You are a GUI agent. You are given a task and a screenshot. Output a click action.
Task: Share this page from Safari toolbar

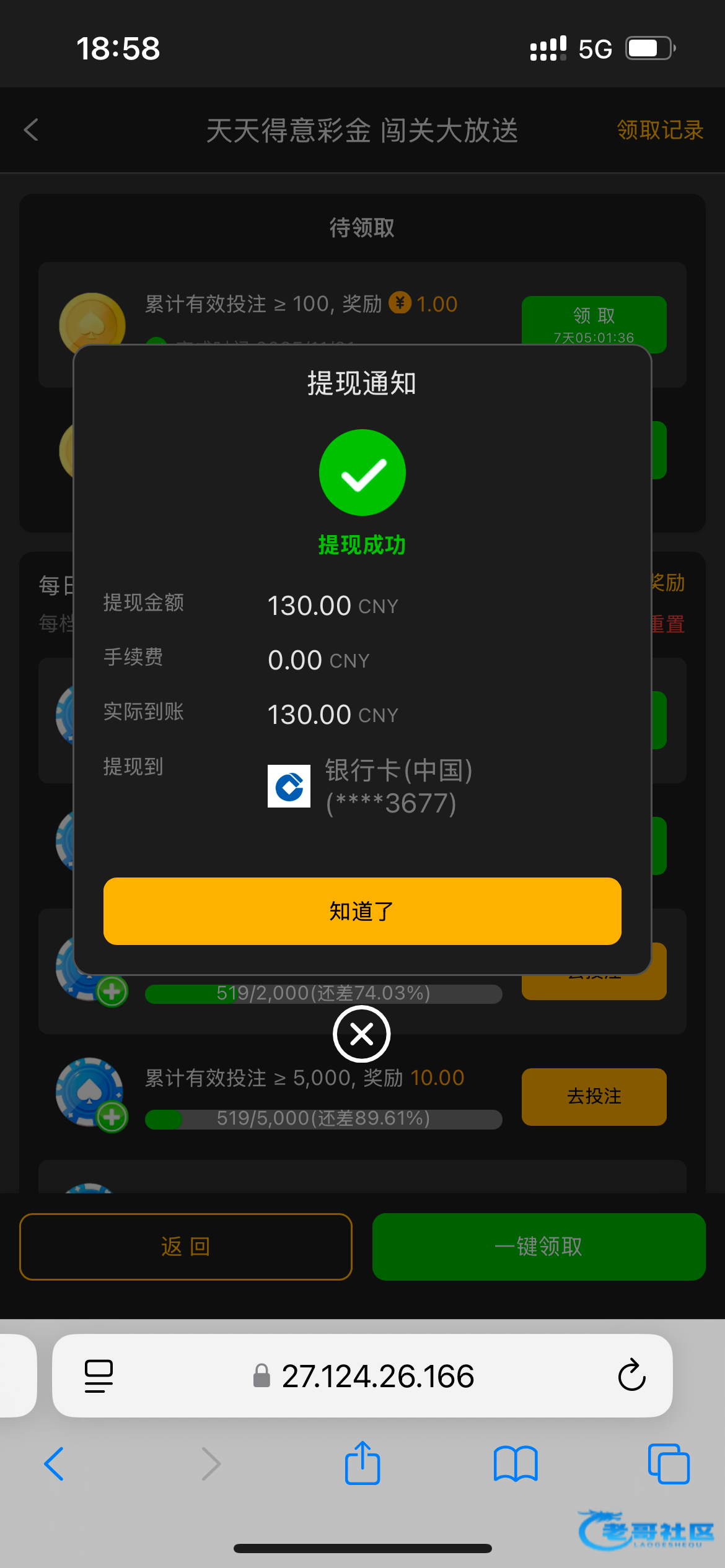tap(362, 1464)
